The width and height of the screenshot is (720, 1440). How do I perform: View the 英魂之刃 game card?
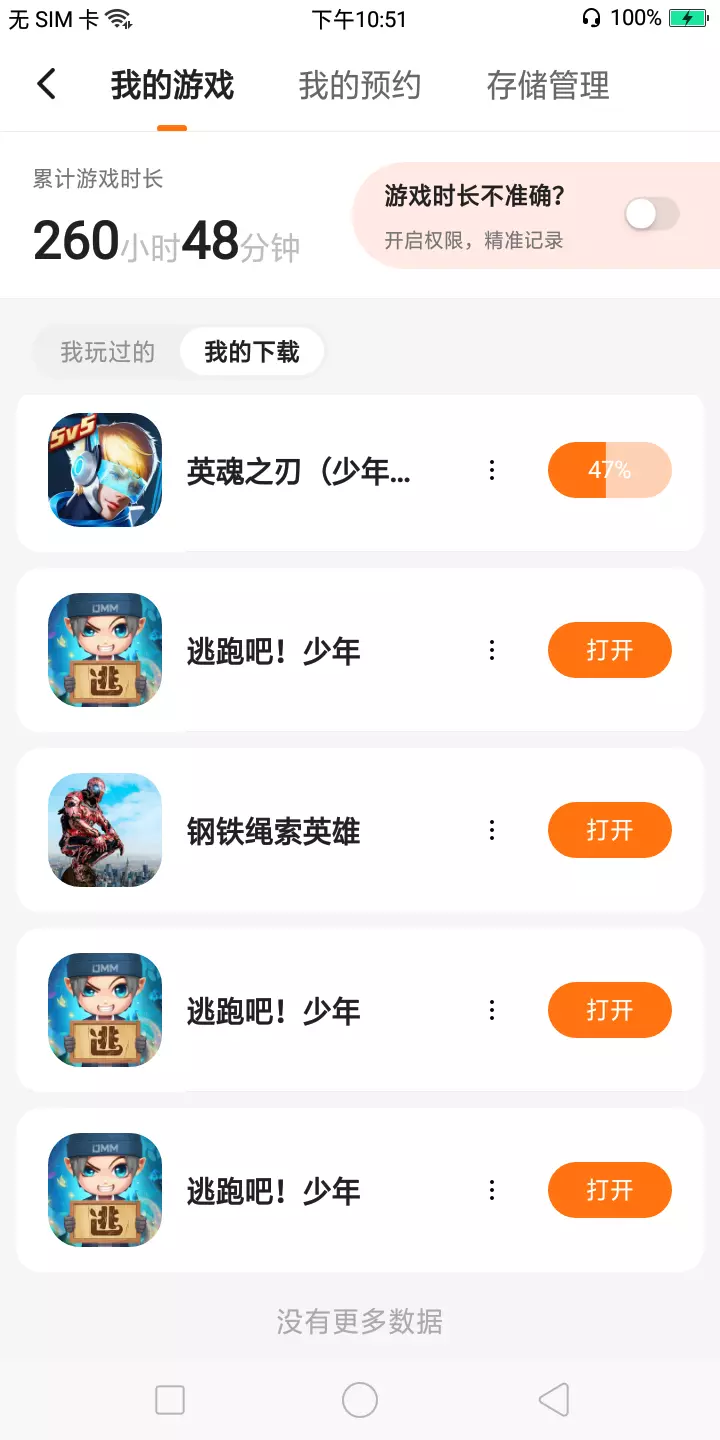pyautogui.click(x=298, y=471)
